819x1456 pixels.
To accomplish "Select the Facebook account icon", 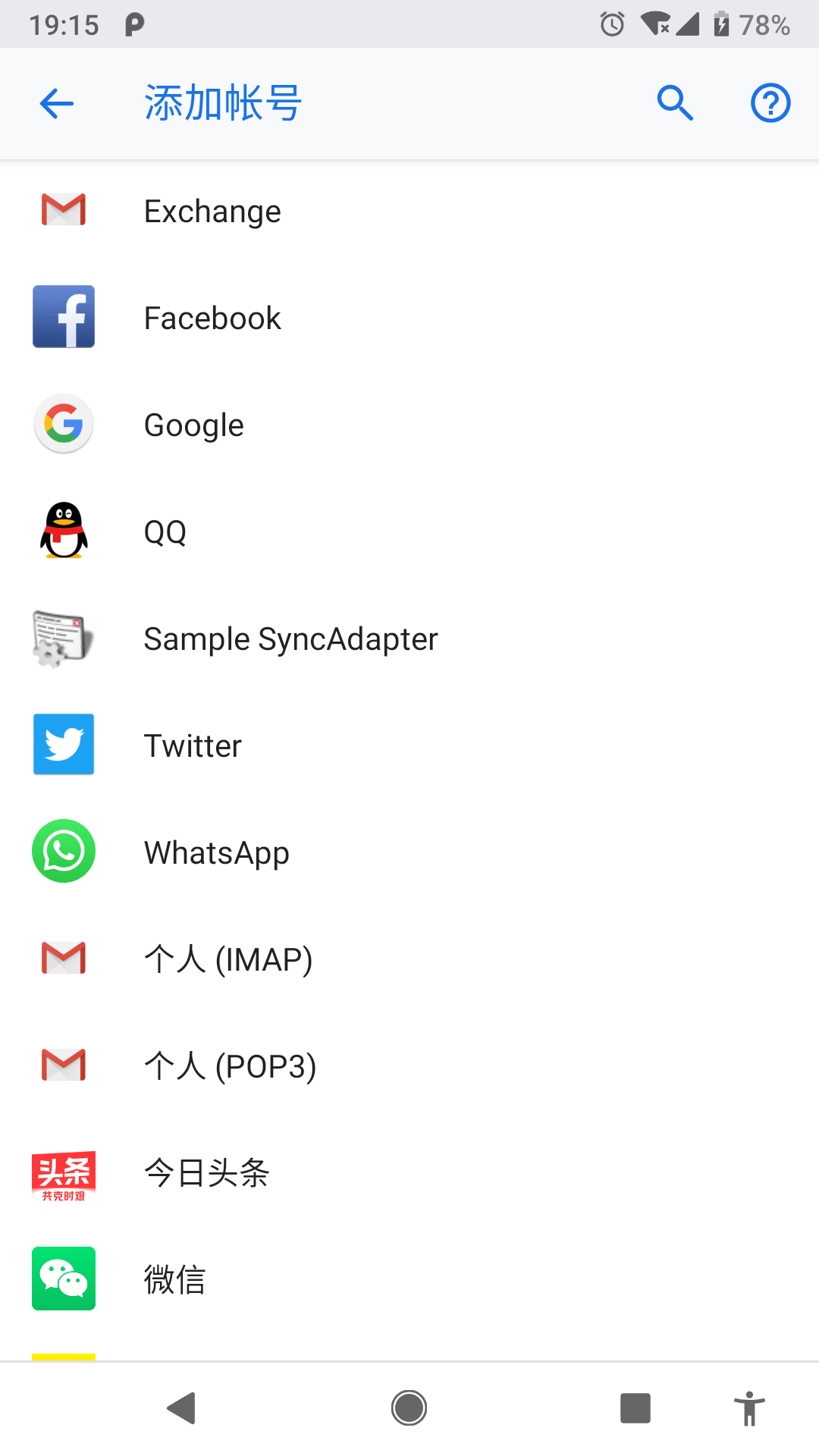I will click(63, 317).
